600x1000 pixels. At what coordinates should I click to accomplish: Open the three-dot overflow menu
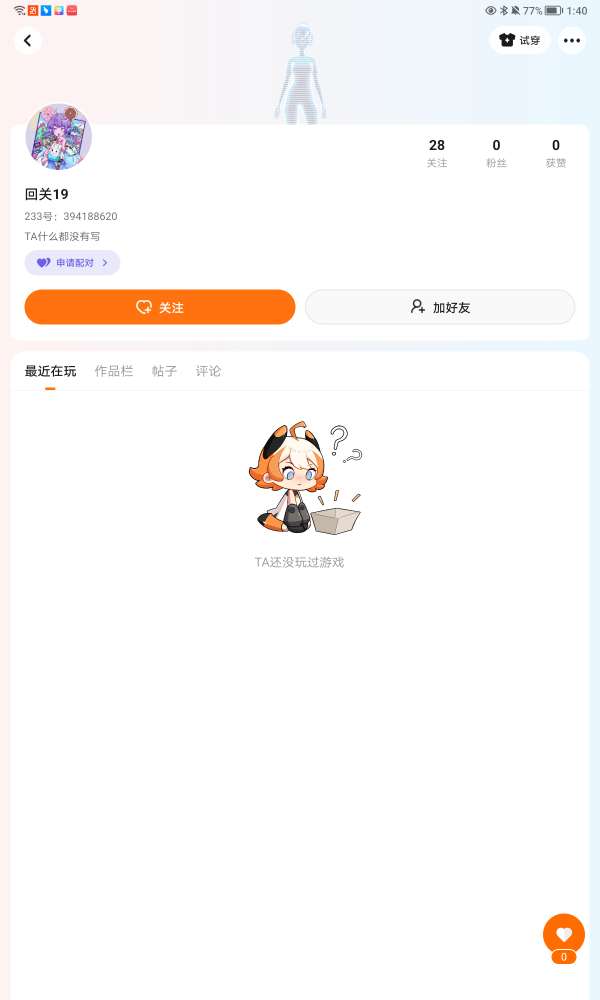pos(572,40)
